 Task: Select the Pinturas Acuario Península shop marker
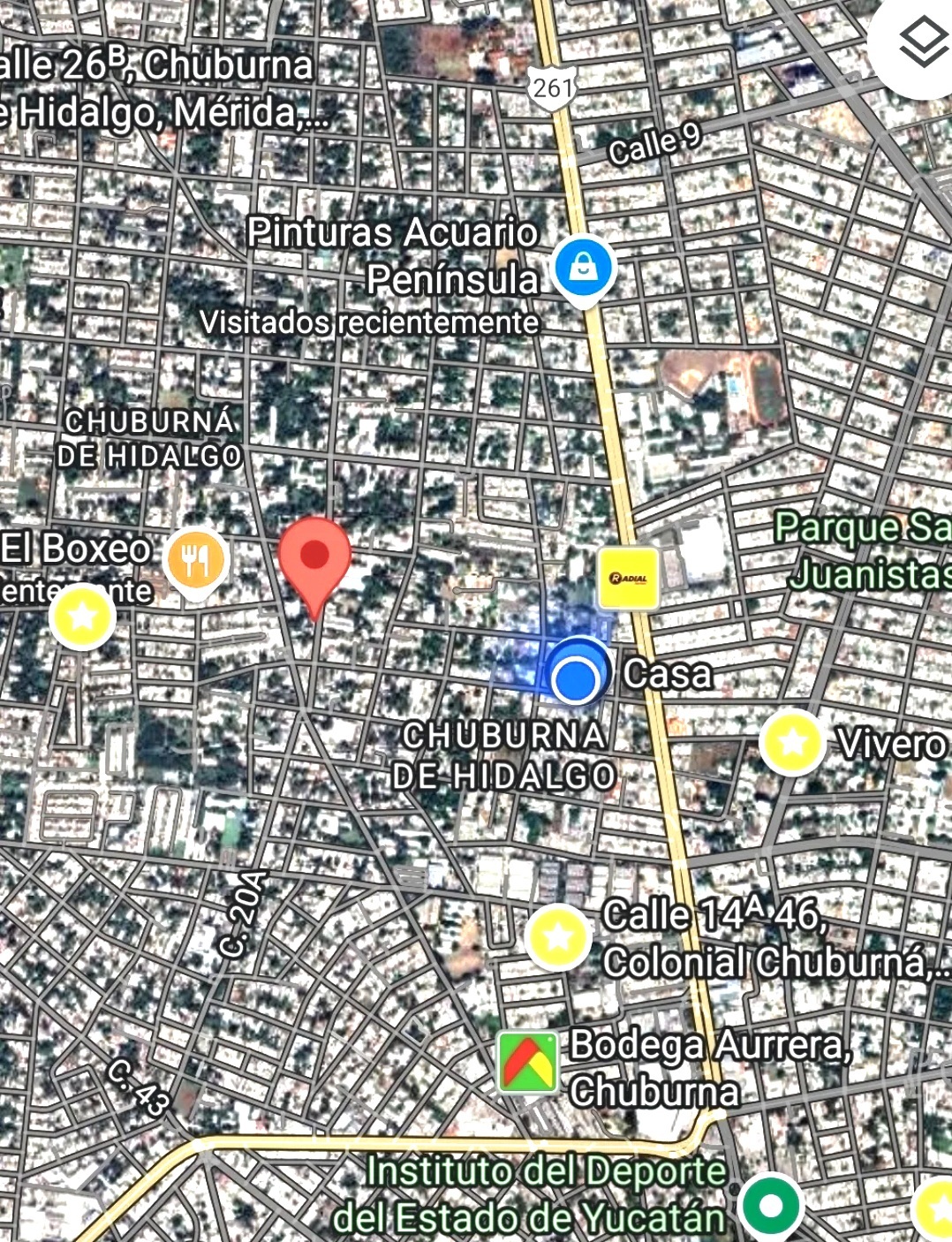pyautogui.click(x=583, y=267)
